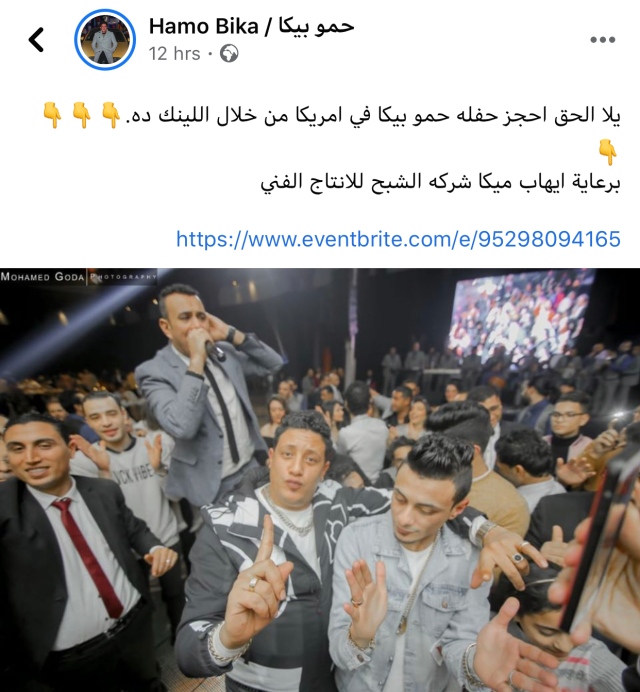The width and height of the screenshot is (640, 692).
Task: Open the eventbrite.com ticket link
Action: 398,239
